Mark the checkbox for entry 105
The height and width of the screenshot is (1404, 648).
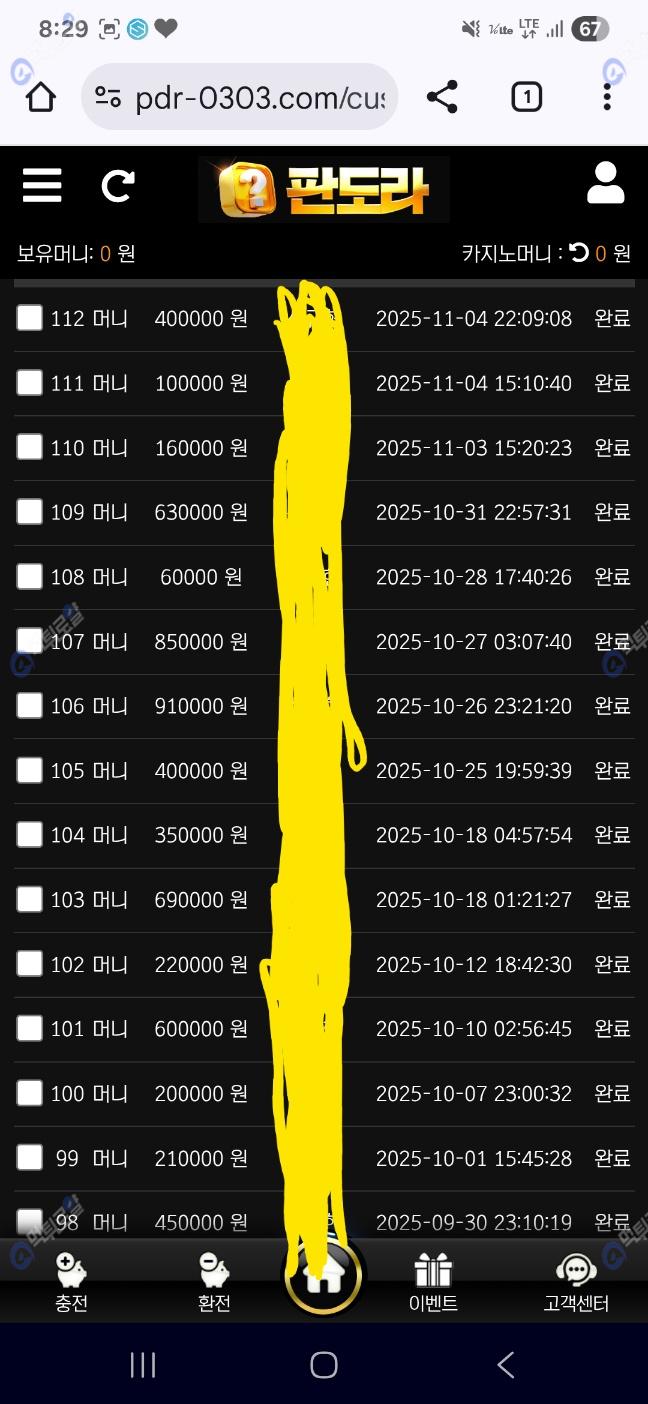pyautogui.click(x=30, y=770)
